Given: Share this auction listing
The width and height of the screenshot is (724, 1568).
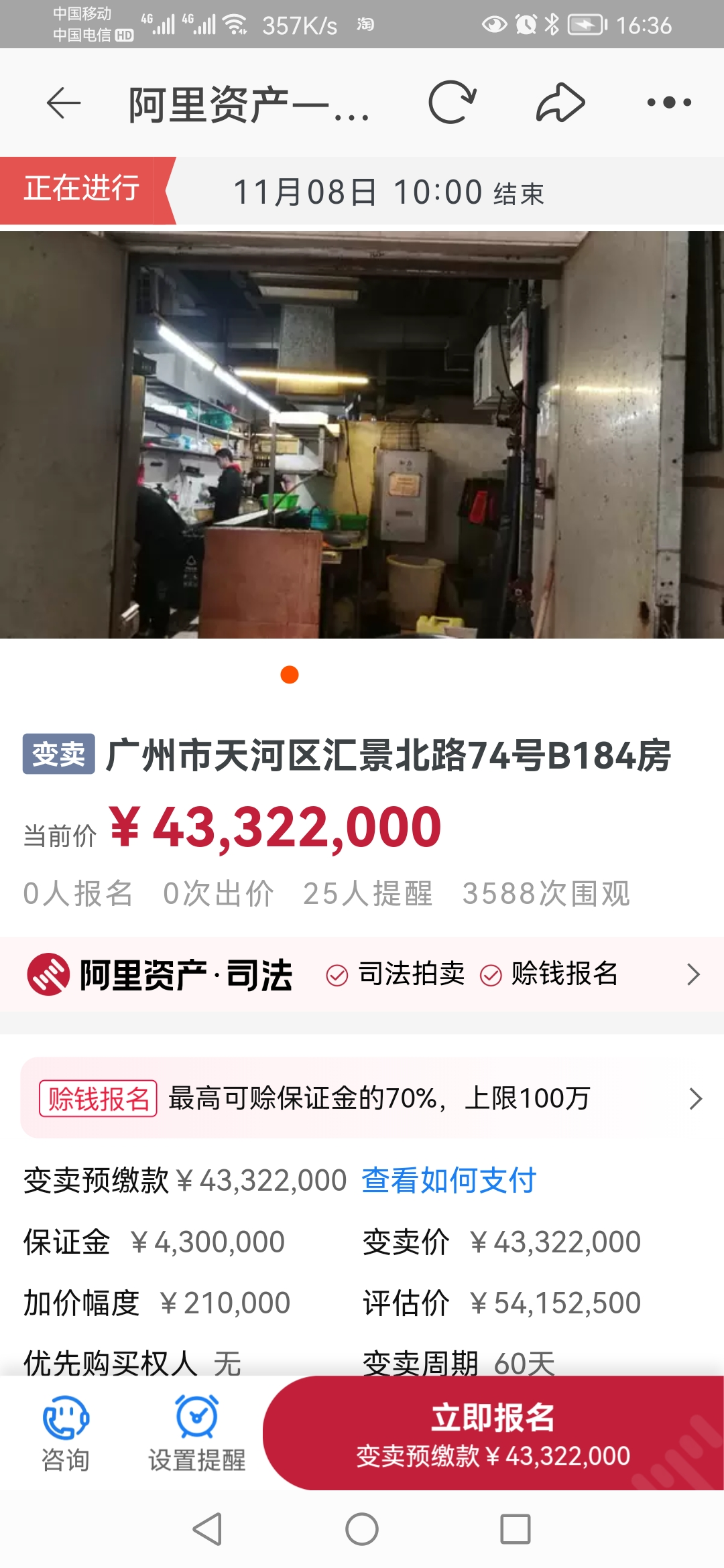Looking at the screenshot, I should [560, 103].
